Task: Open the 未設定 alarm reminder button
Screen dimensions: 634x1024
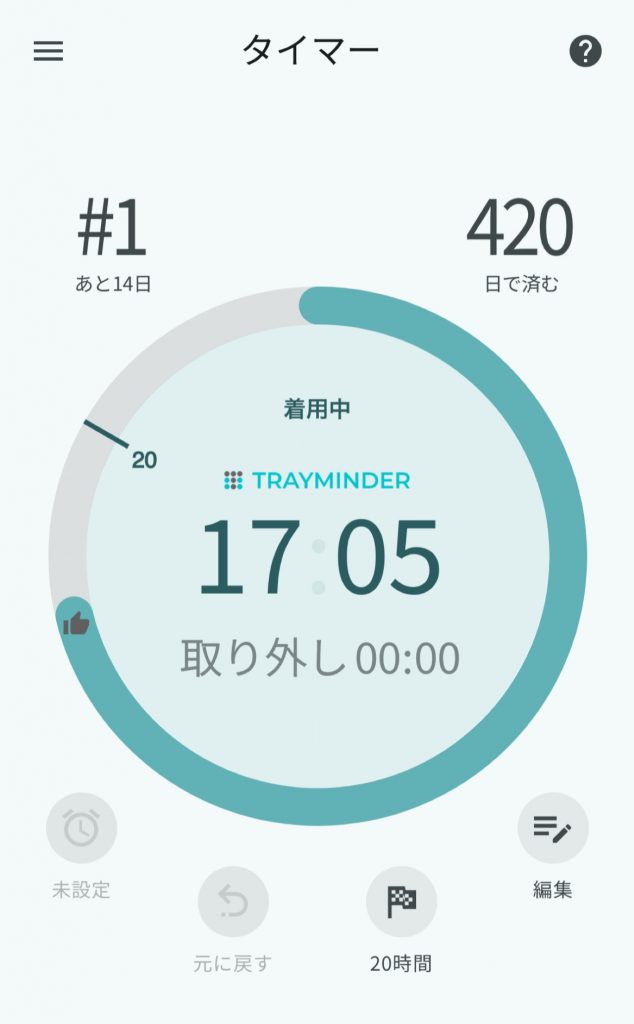Action: 82,828
